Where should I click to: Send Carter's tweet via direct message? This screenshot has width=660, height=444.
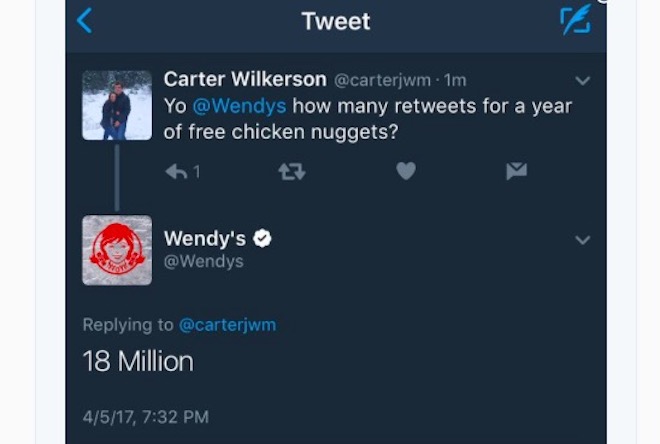click(516, 172)
